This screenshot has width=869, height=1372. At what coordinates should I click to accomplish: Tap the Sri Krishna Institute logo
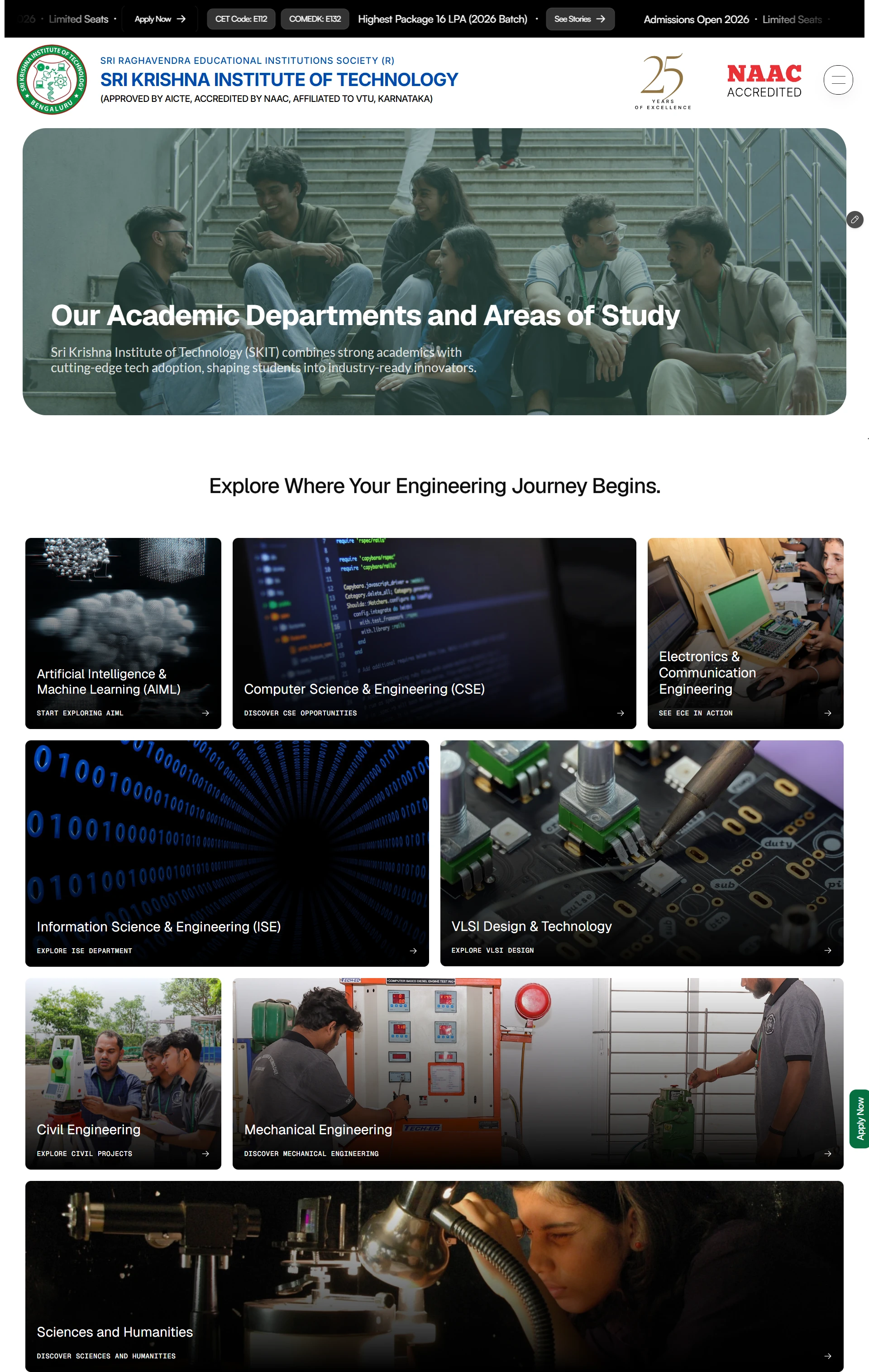(52, 79)
